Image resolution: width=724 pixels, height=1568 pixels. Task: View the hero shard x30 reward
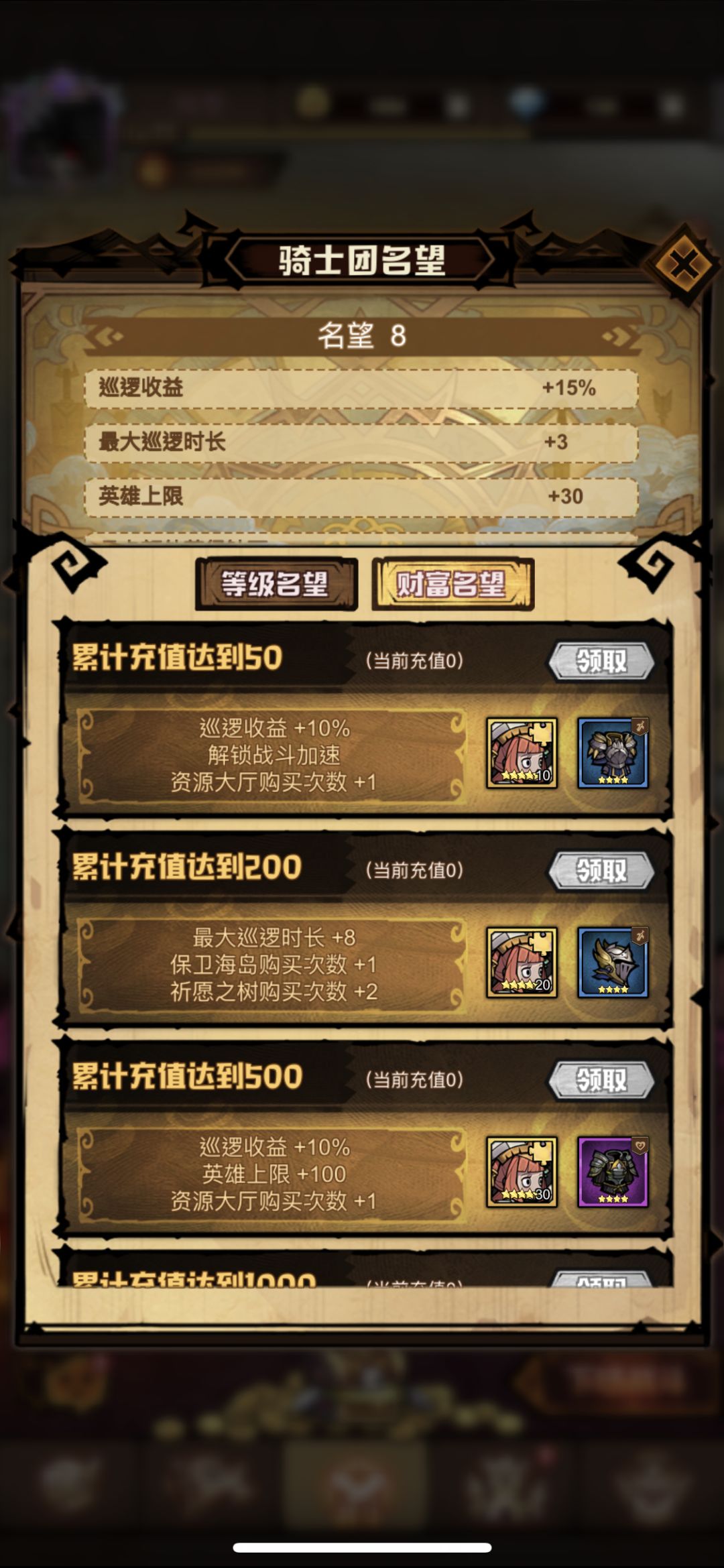522,1172
